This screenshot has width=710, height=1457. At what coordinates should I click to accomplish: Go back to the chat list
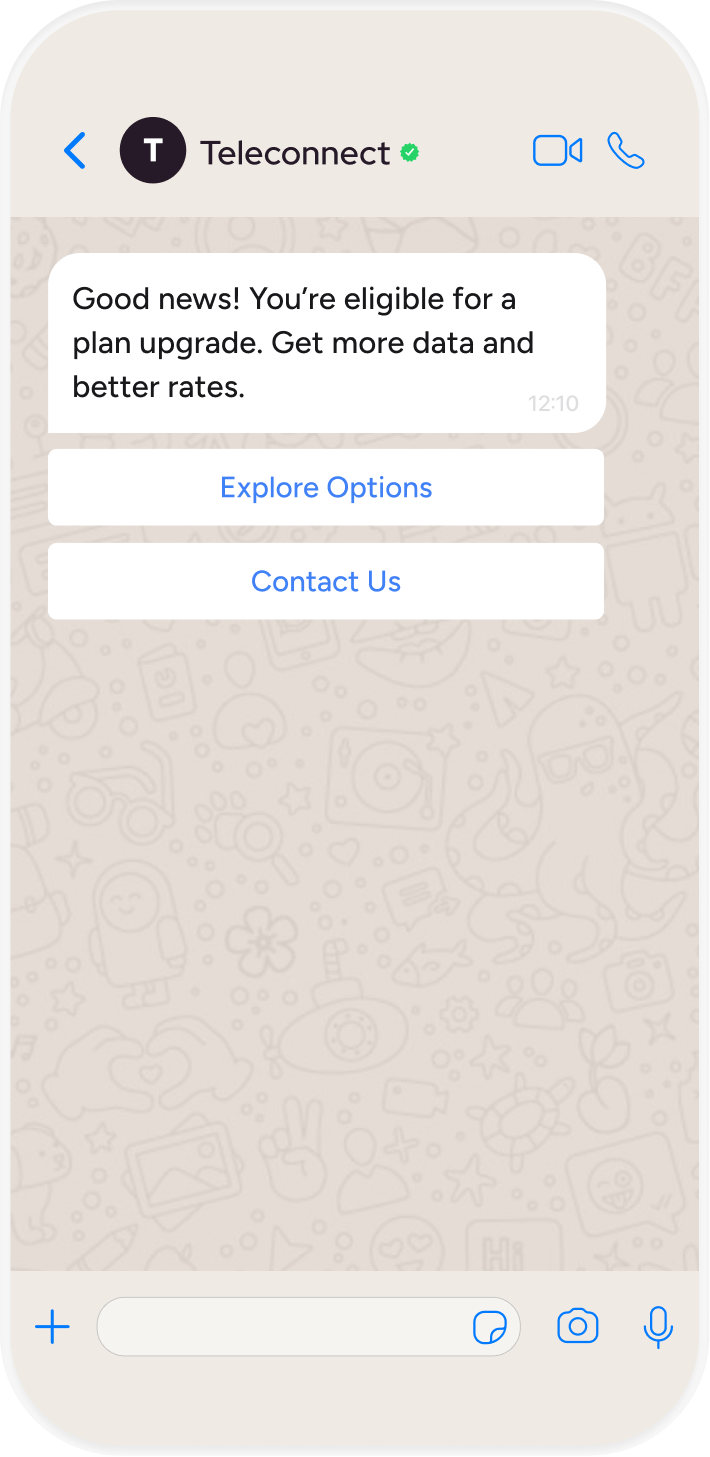[75, 151]
